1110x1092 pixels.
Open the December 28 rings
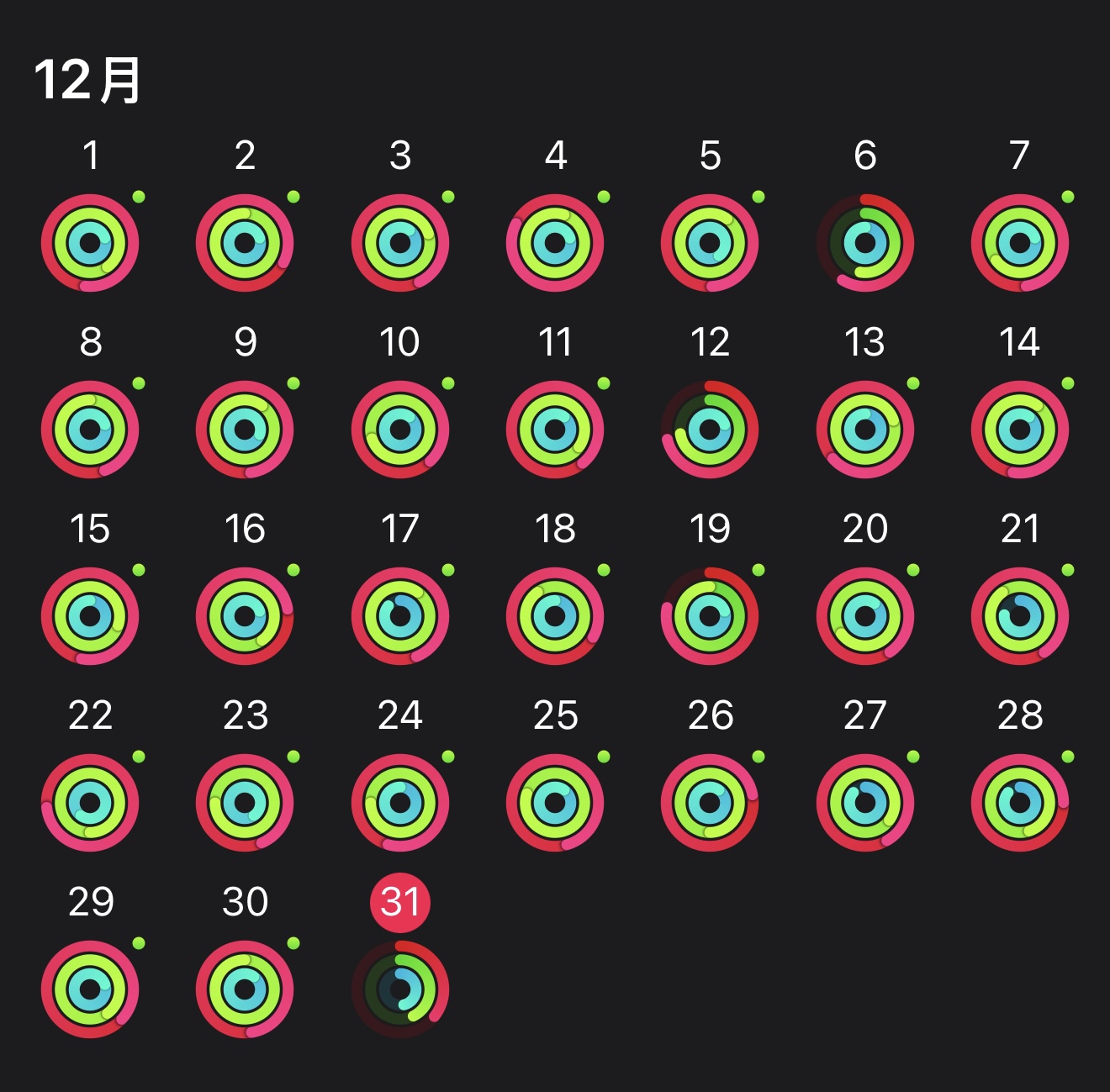[1020, 803]
